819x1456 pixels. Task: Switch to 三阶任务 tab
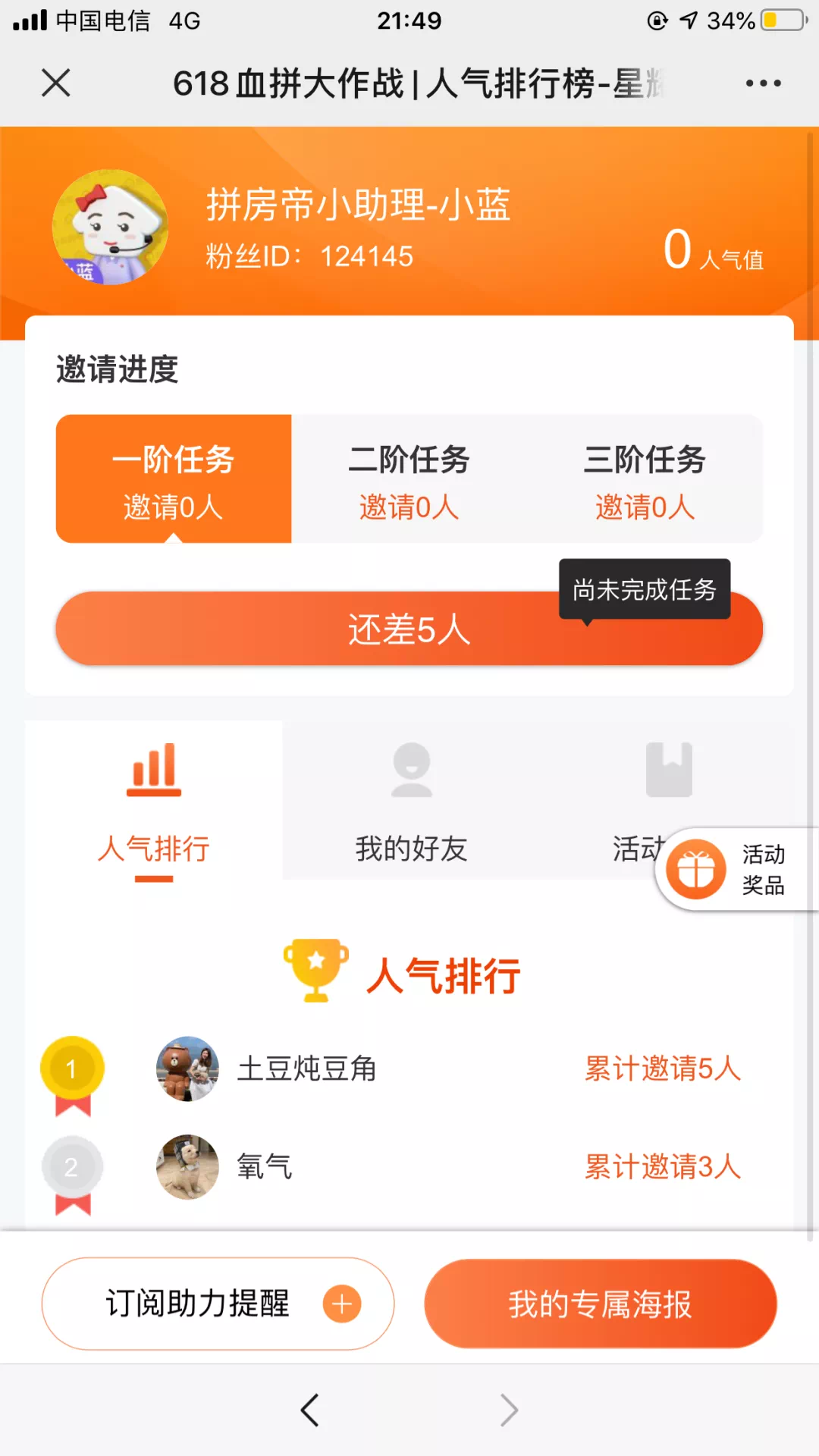pyautogui.click(x=645, y=479)
